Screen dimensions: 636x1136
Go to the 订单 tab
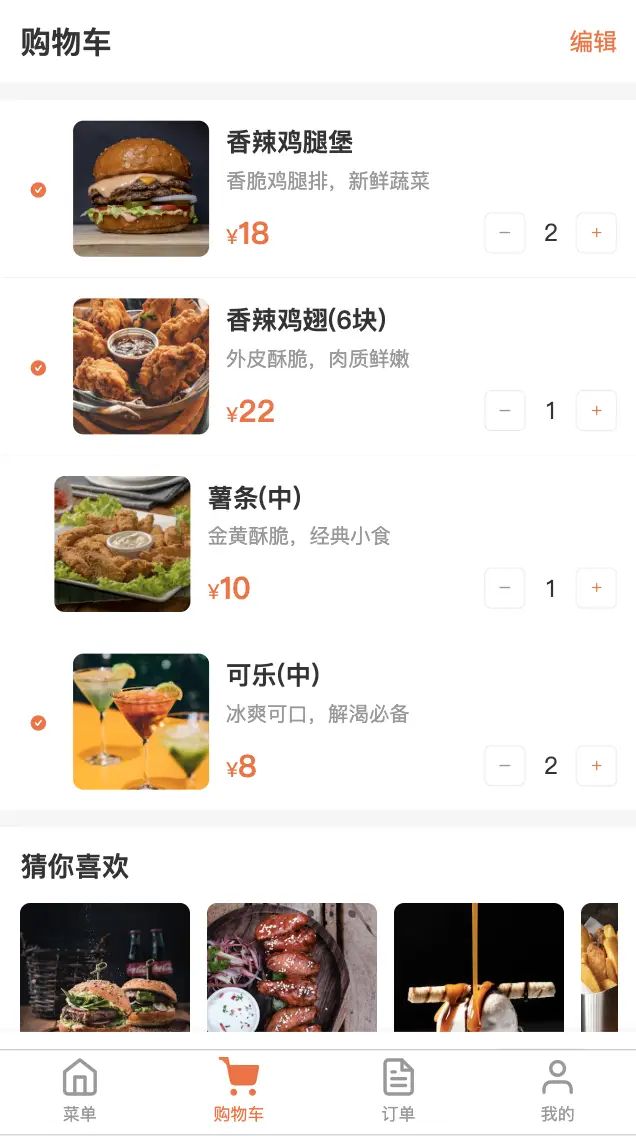click(x=398, y=1092)
